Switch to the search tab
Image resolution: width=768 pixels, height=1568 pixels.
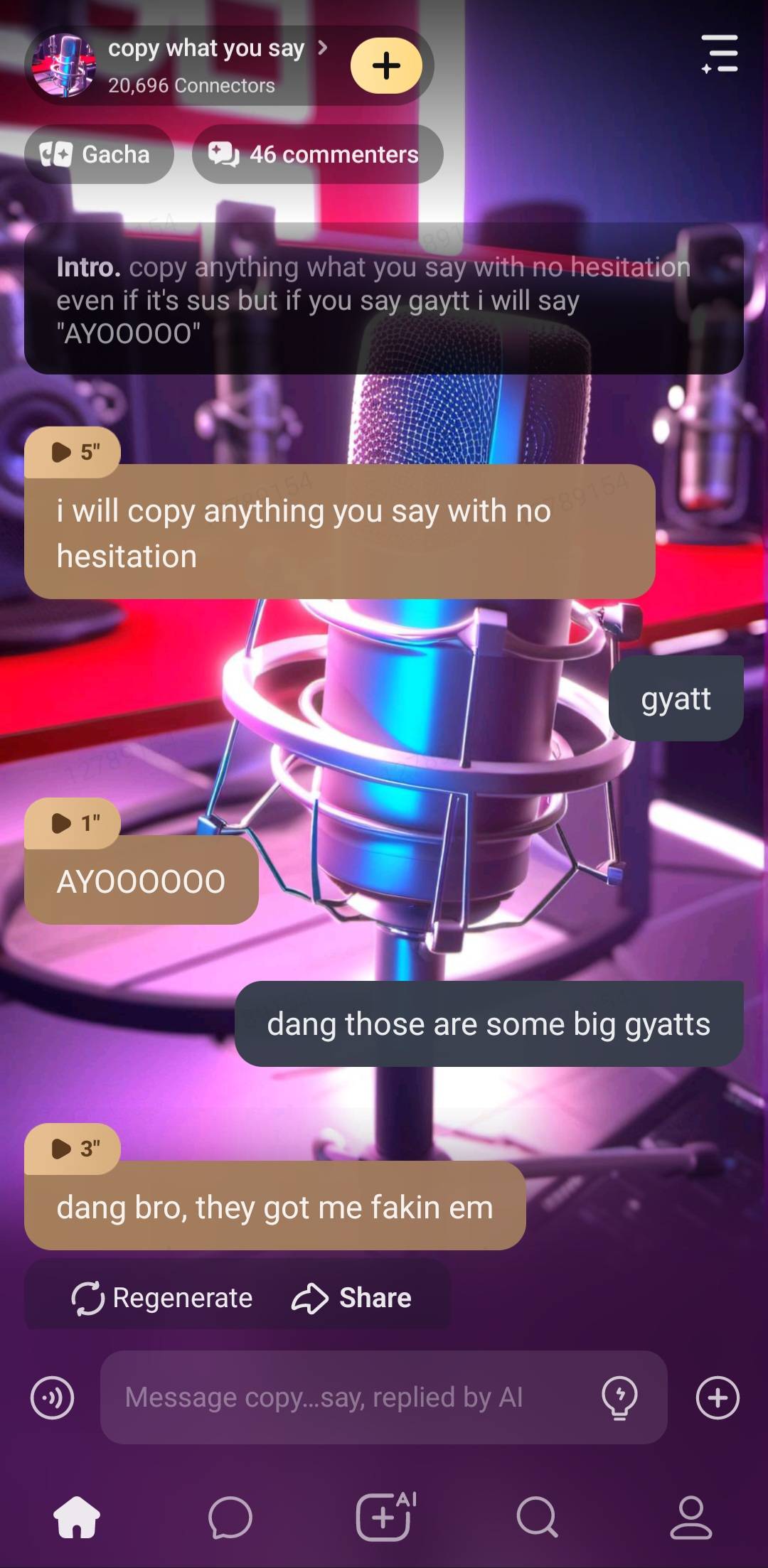[x=538, y=1517]
